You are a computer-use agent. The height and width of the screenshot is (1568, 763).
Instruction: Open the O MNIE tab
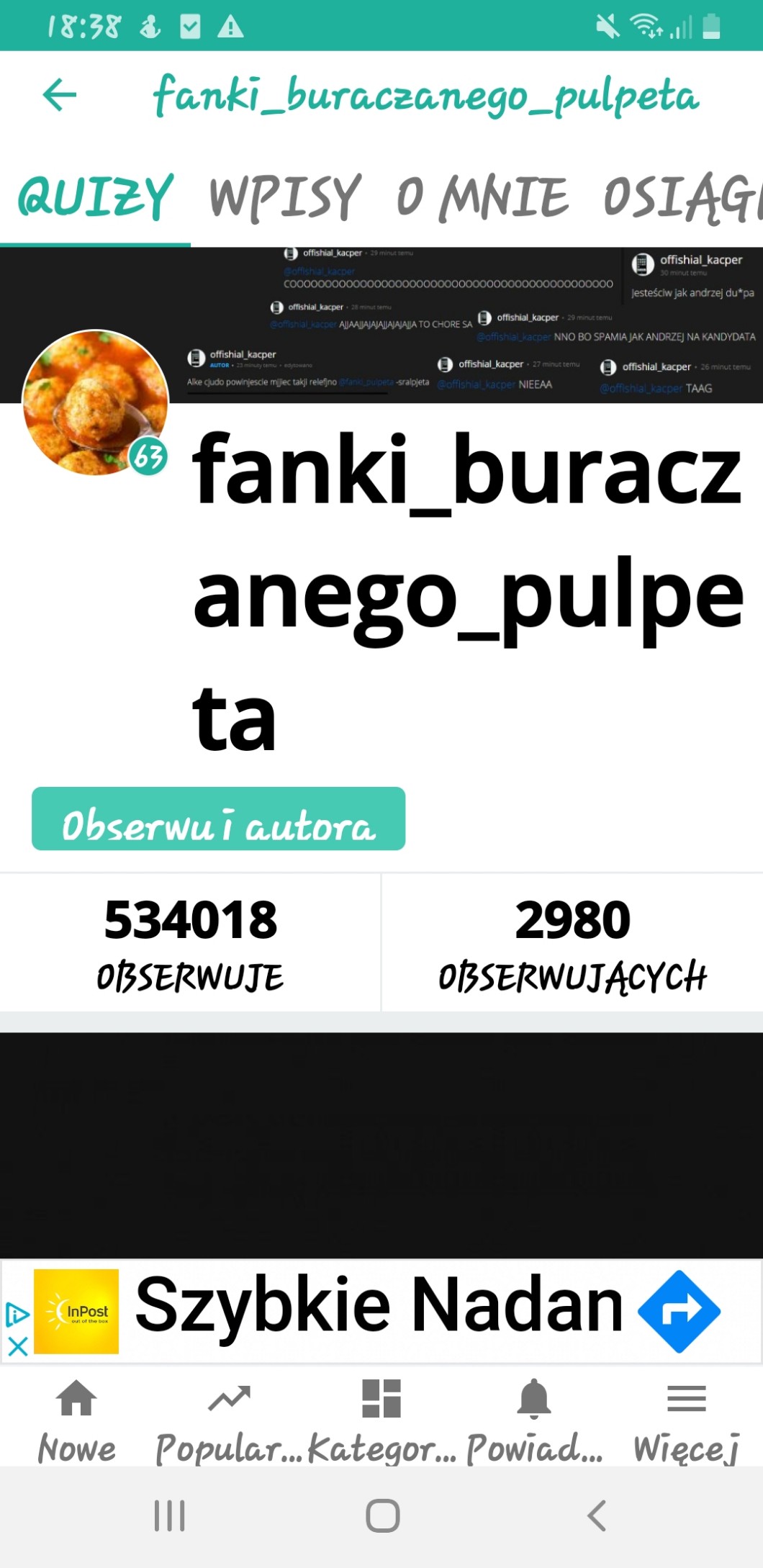tap(482, 197)
